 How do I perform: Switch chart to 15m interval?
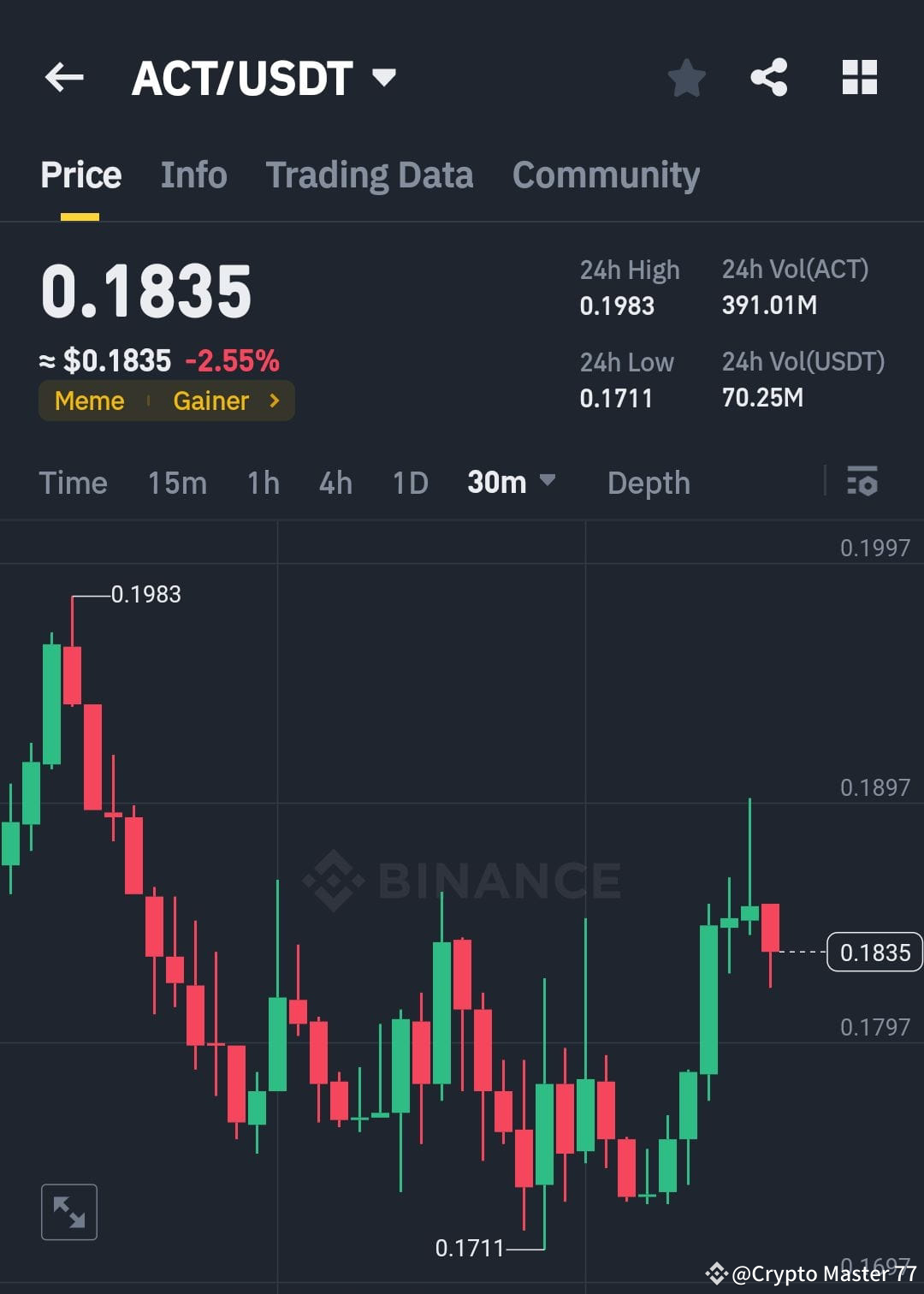coord(175,483)
